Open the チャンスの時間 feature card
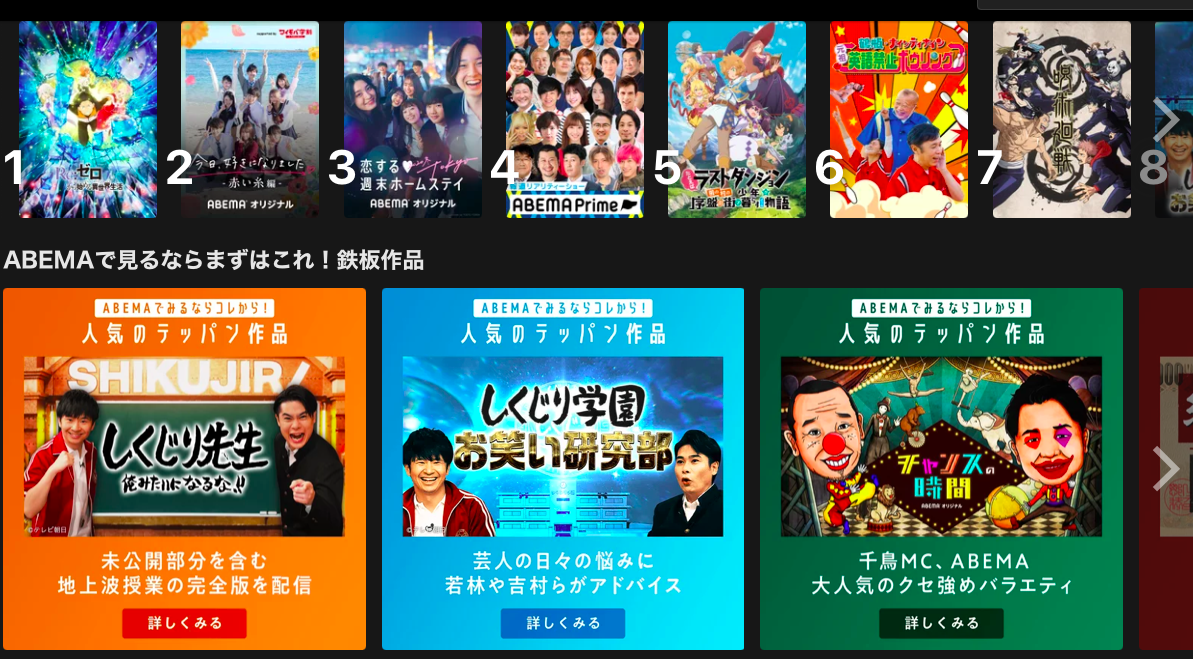Viewport: 1193px width, 659px height. 941,440
